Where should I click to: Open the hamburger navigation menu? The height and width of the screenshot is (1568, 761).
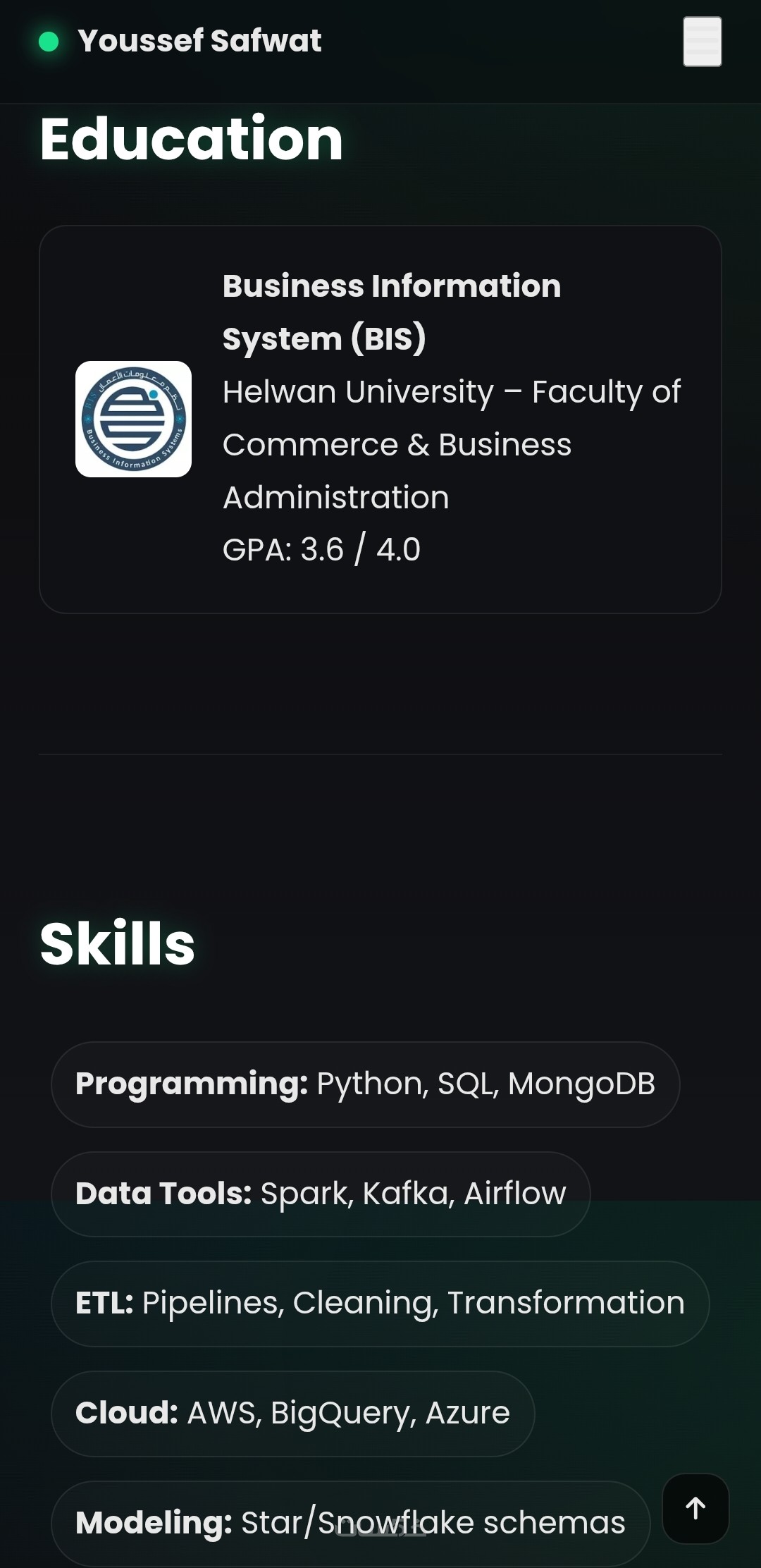click(702, 42)
